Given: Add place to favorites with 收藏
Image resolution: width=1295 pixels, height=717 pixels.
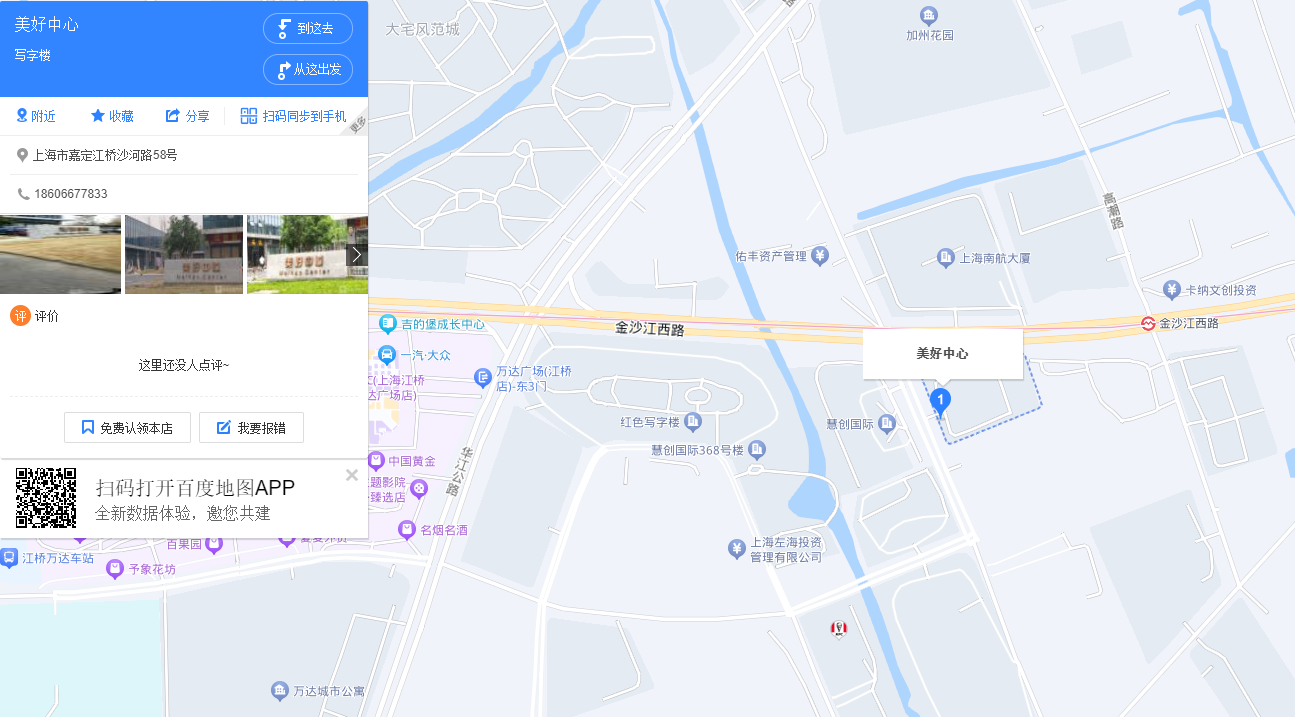Looking at the screenshot, I should [x=112, y=116].
